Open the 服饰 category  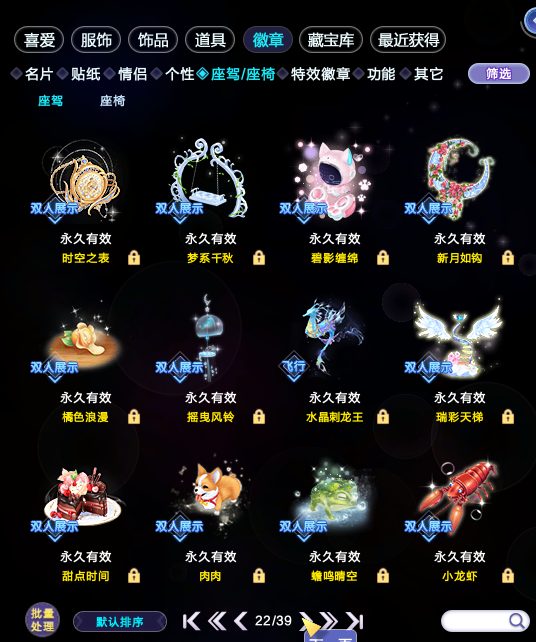(96, 40)
